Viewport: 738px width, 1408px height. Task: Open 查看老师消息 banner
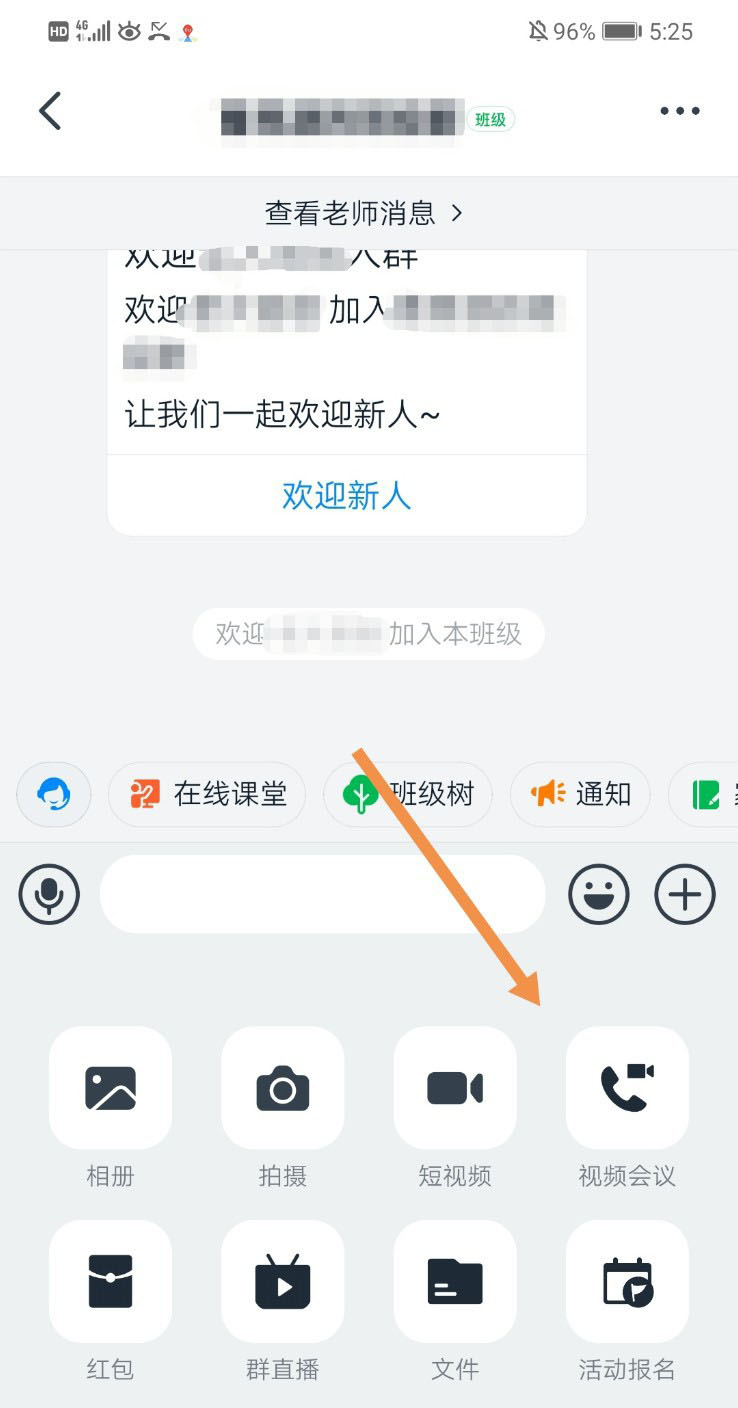pyautogui.click(x=364, y=213)
